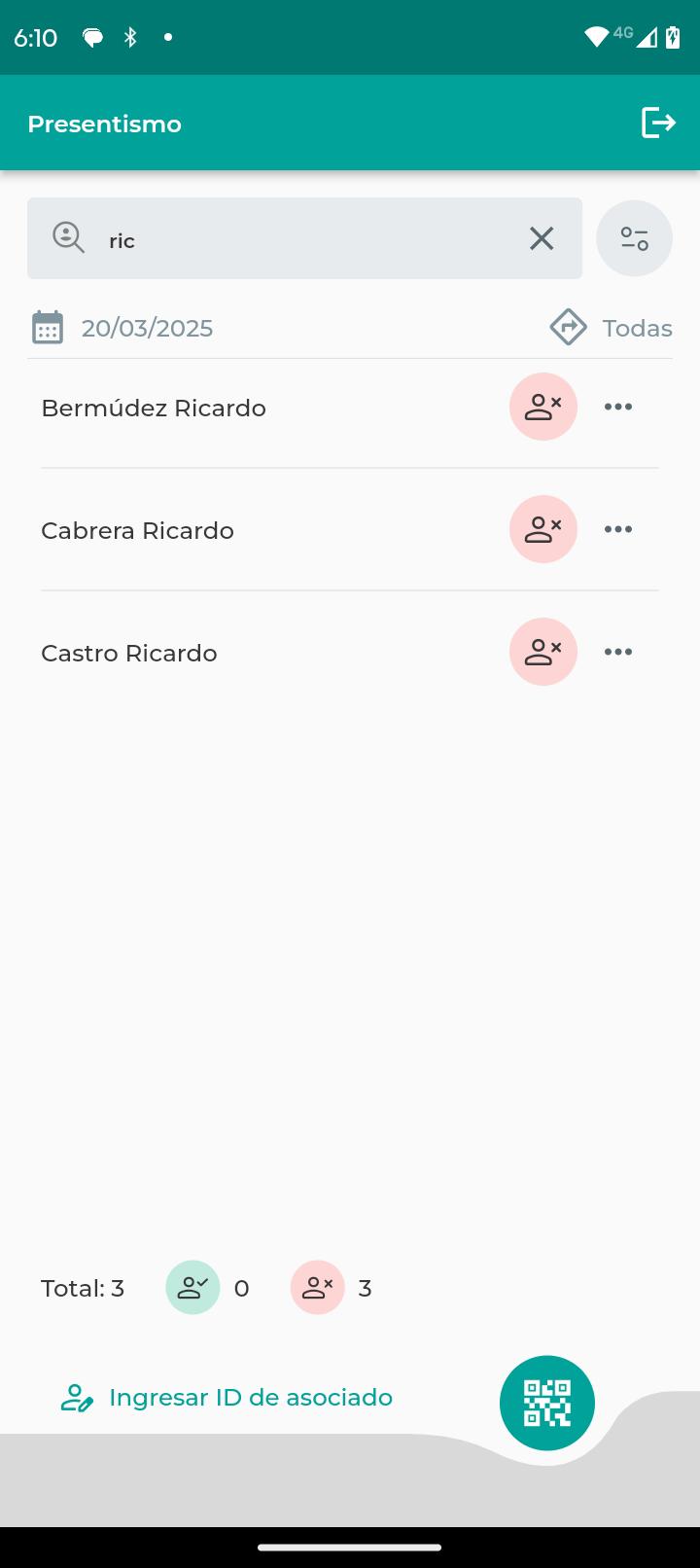Open the filter settings button
Screen dimensions: 700x1568
pyautogui.click(x=634, y=238)
